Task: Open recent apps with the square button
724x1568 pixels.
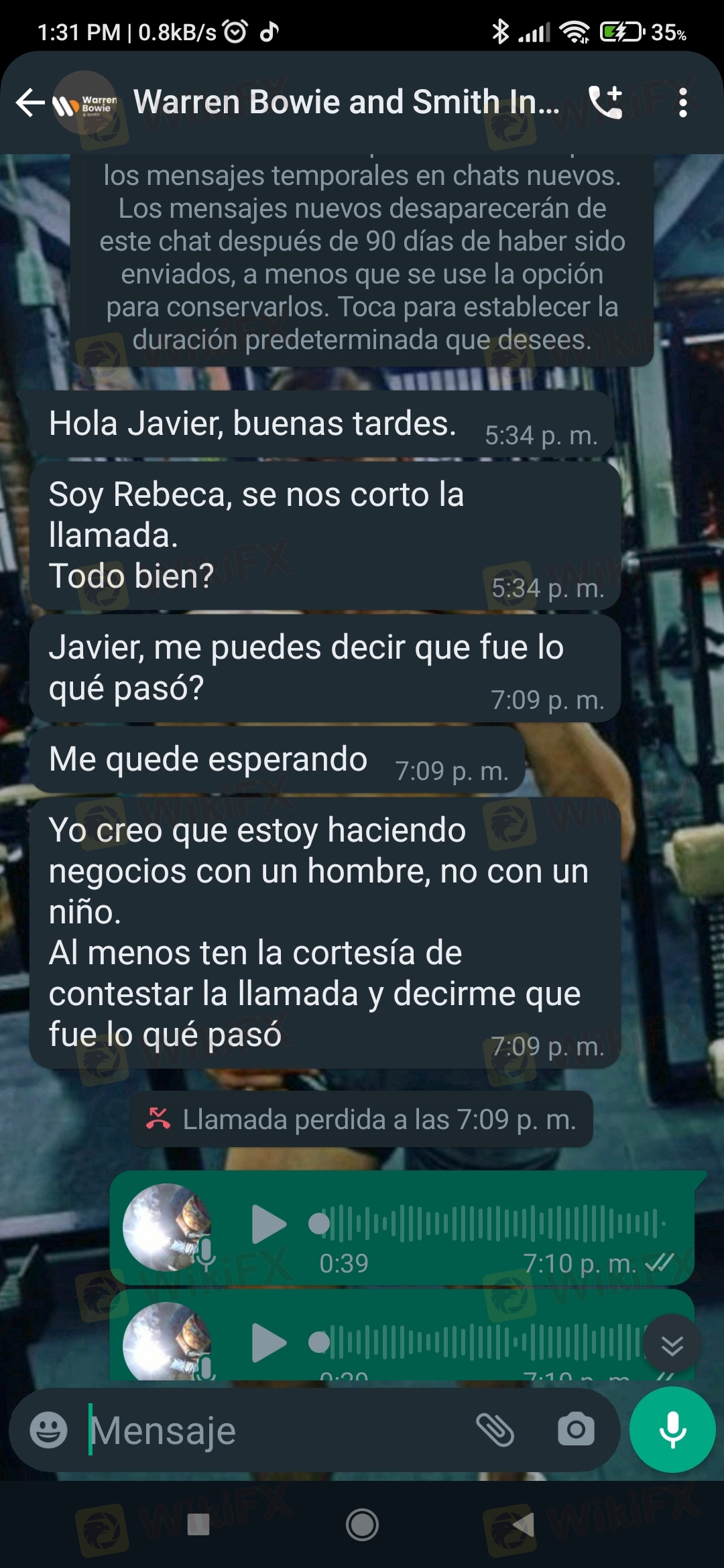Action: pyautogui.click(x=198, y=1525)
